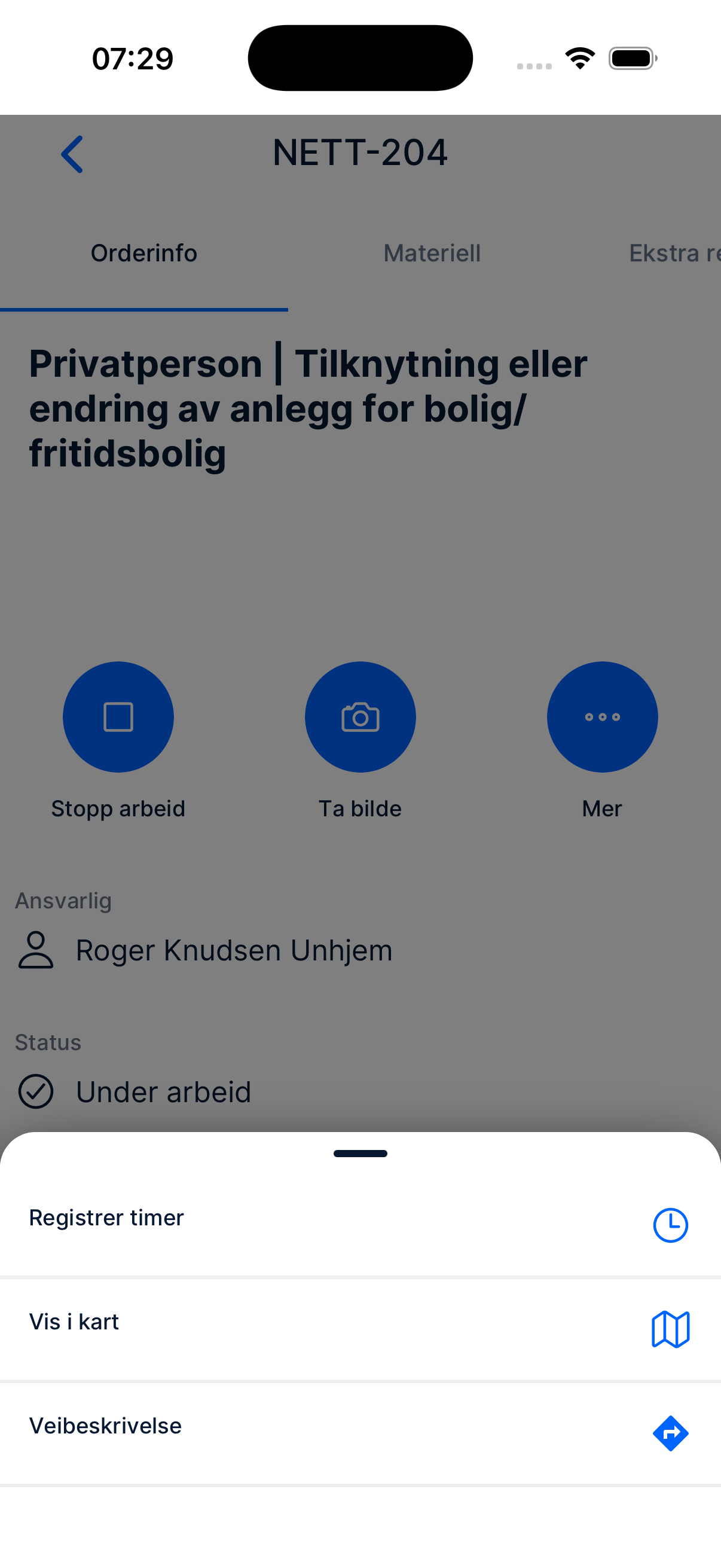Viewport: 721px width, 1568px height.
Task: Open Veibeskrivelse
Action: (105, 1426)
